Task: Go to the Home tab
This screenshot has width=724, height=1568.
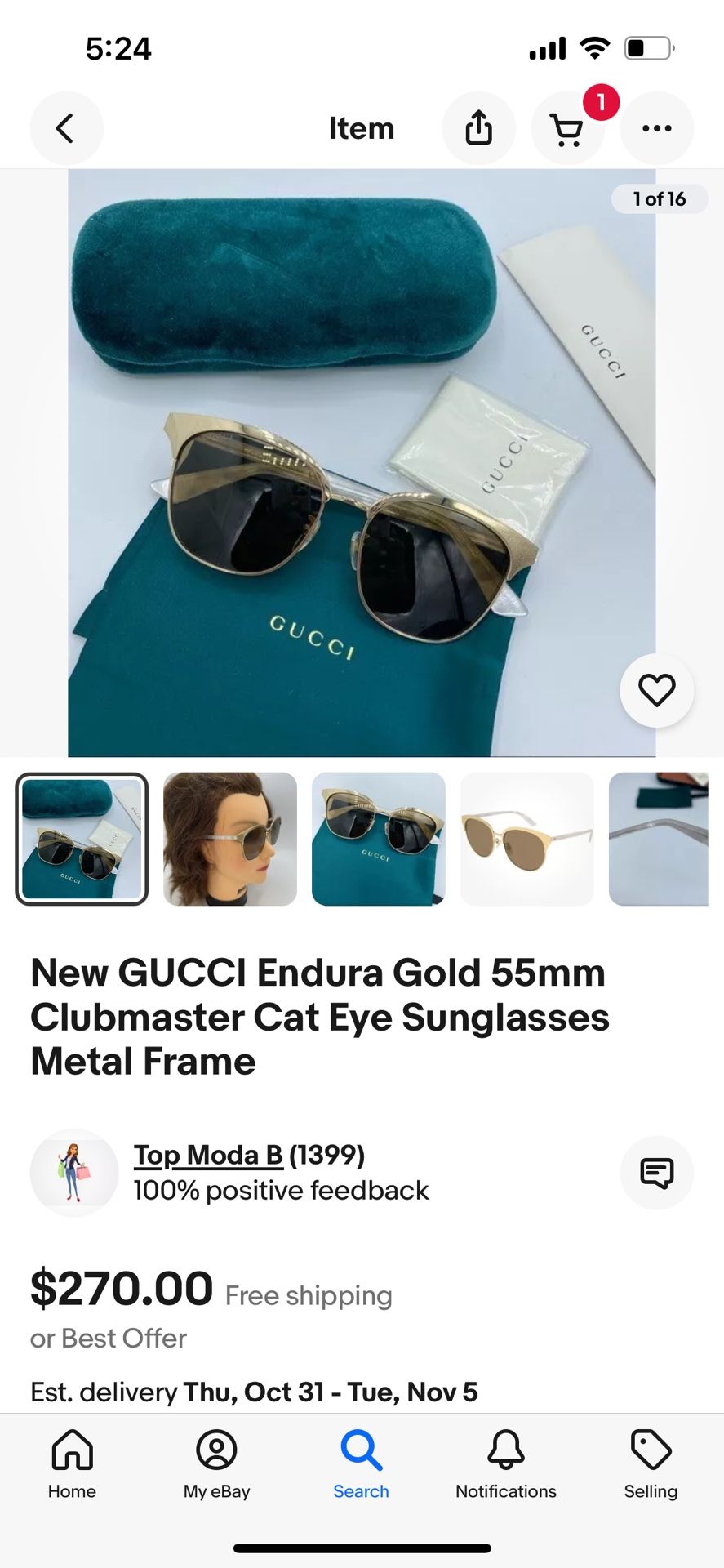Action: (x=72, y=1464)
